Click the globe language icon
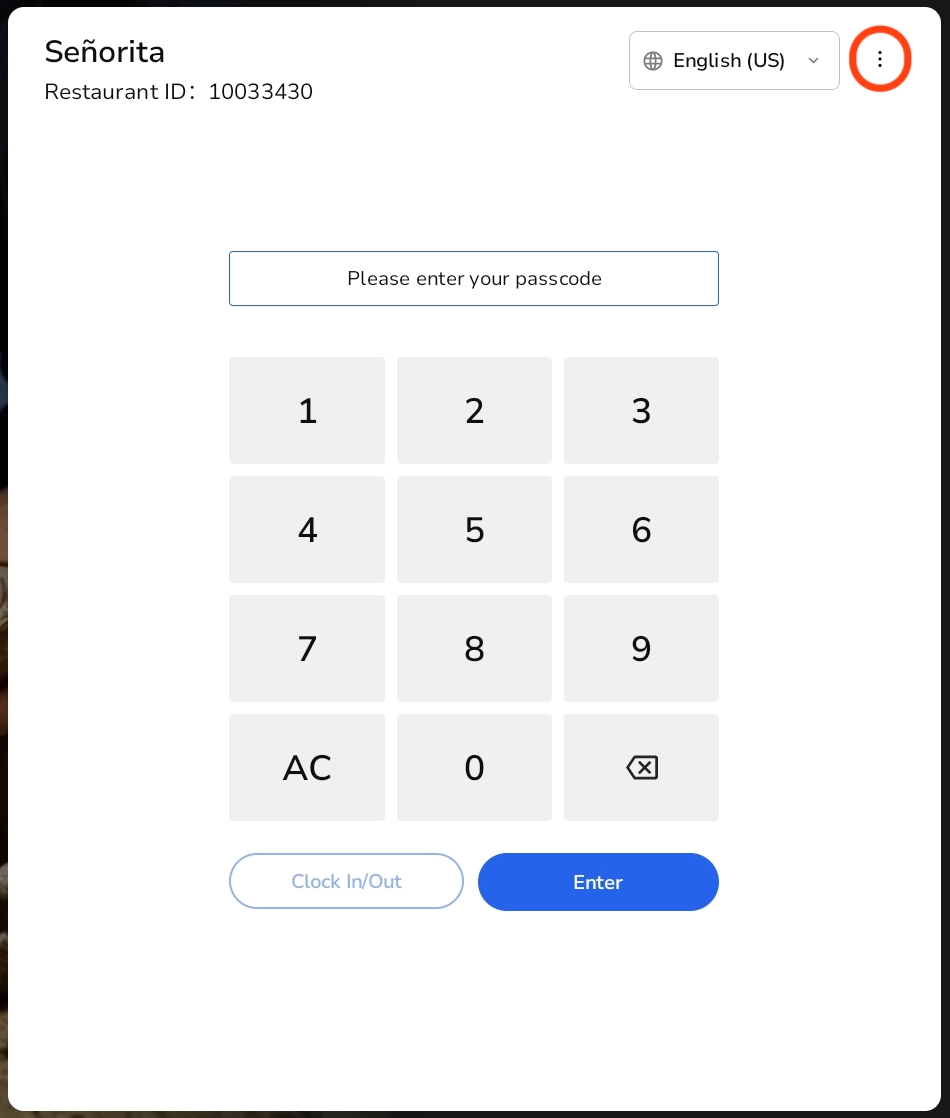The height and width of the screenshot is (1118, 950). [x=653, y=61]
